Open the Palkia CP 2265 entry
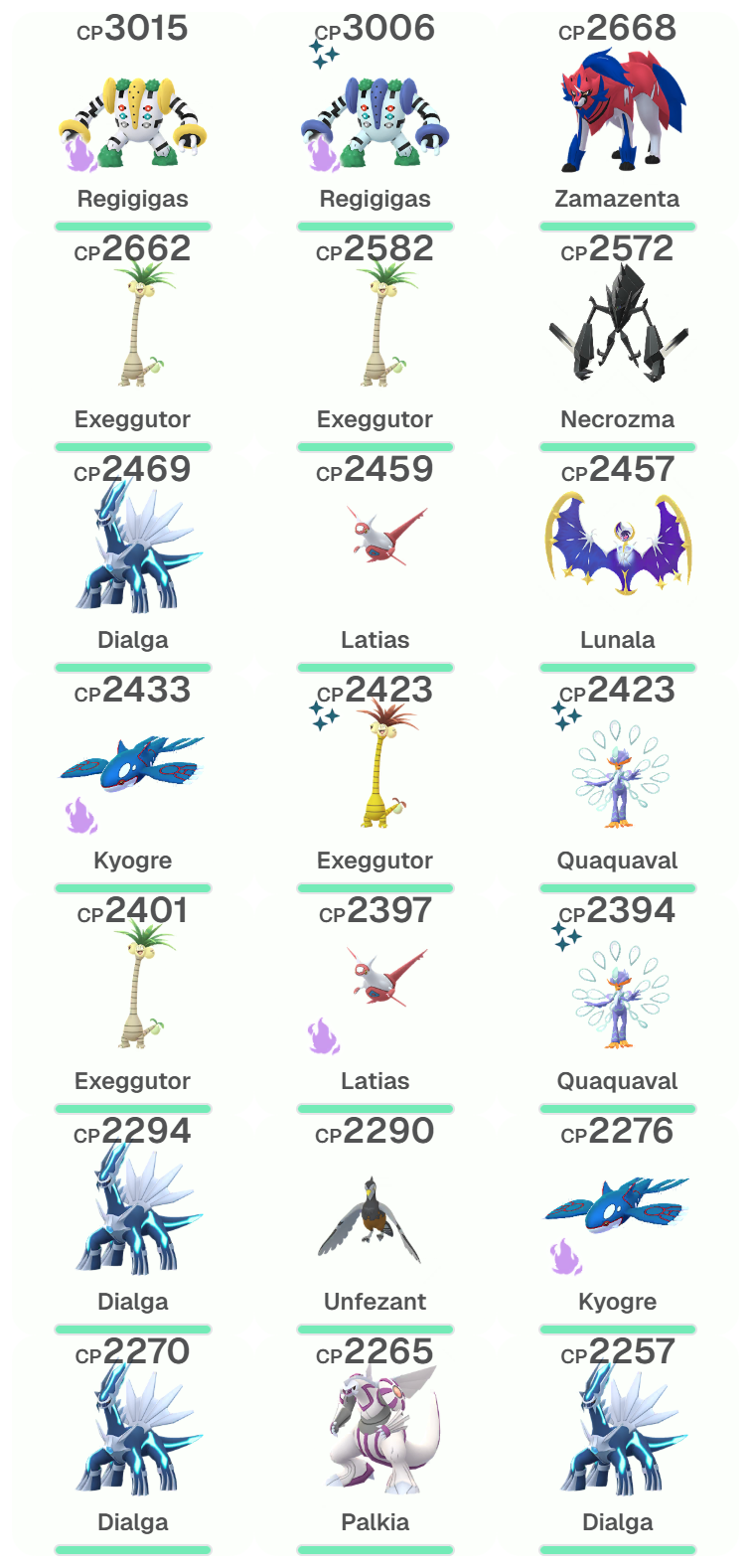 (x=375, y=1431)
